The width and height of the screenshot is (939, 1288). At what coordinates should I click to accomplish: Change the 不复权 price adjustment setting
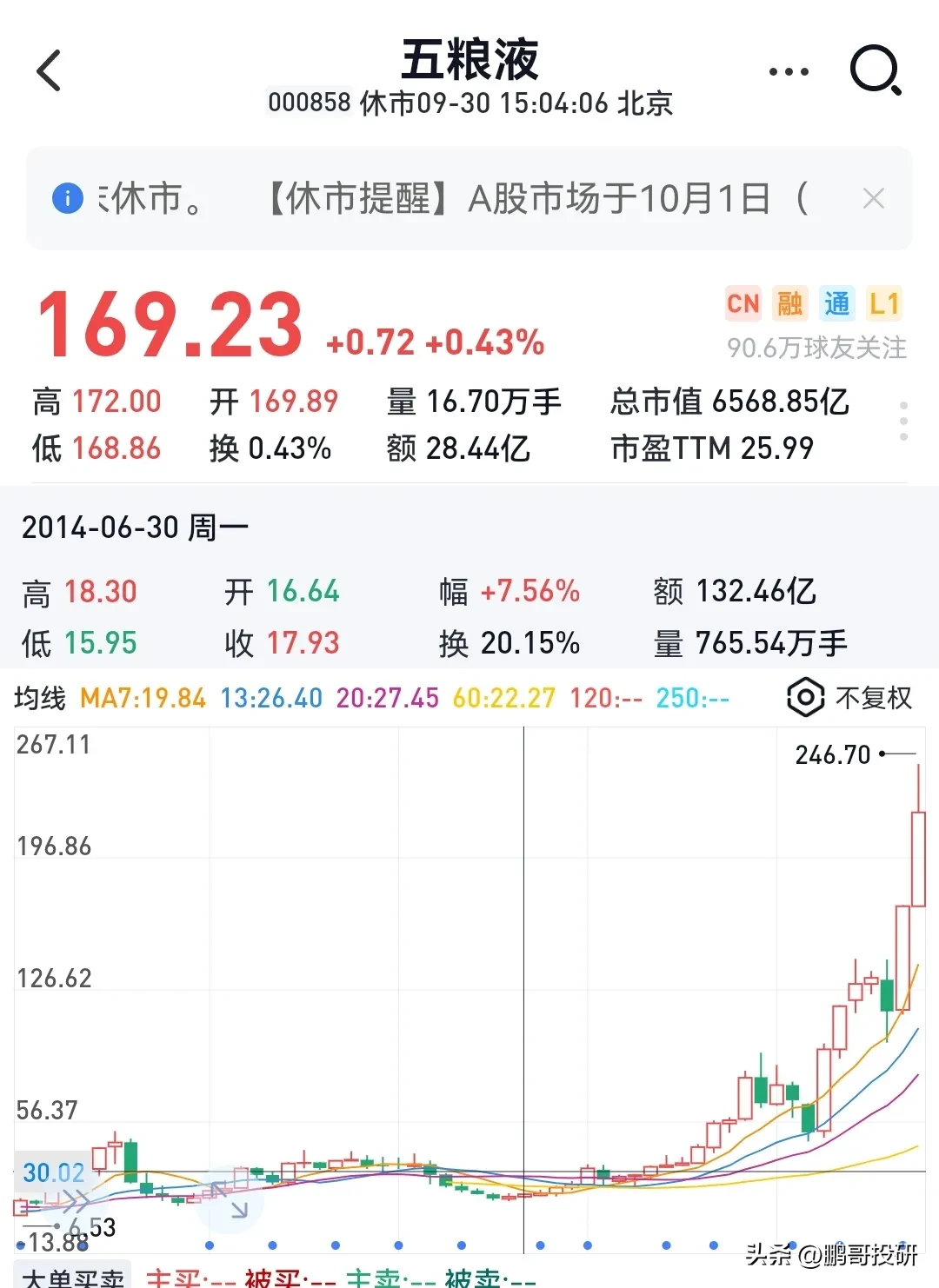(850, 698)
